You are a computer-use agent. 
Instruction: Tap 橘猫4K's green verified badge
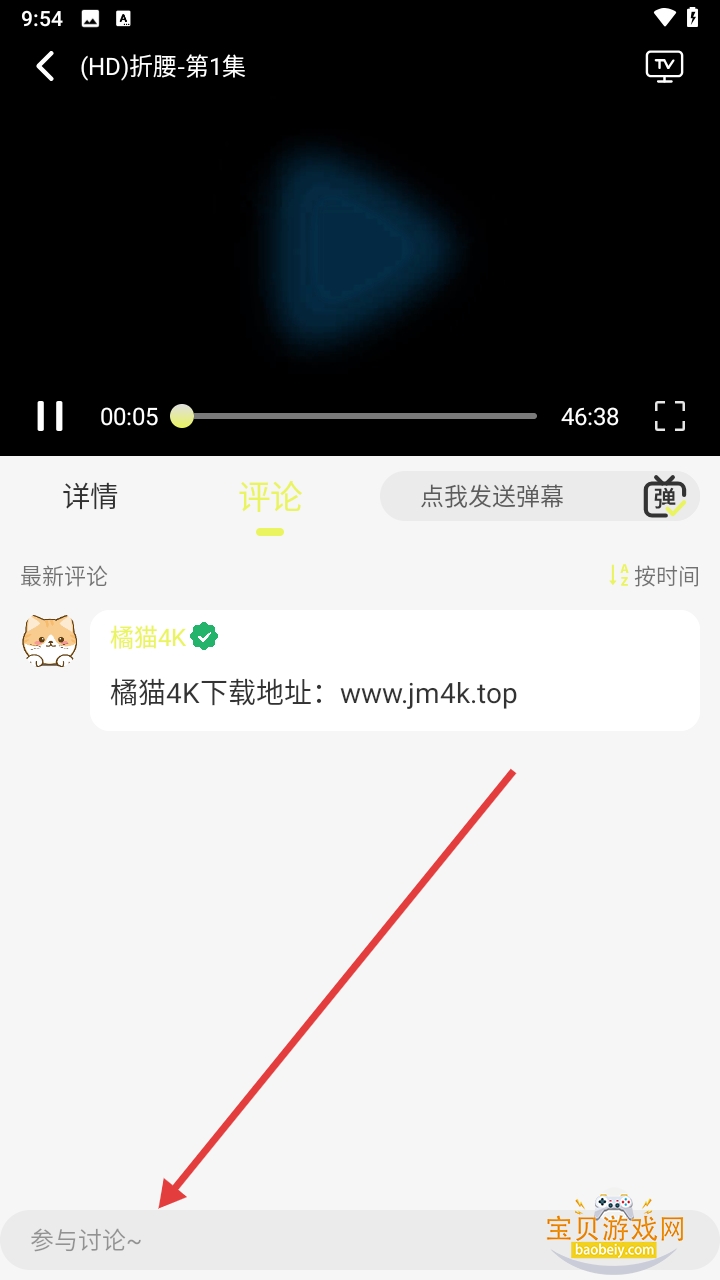[204, 636]
